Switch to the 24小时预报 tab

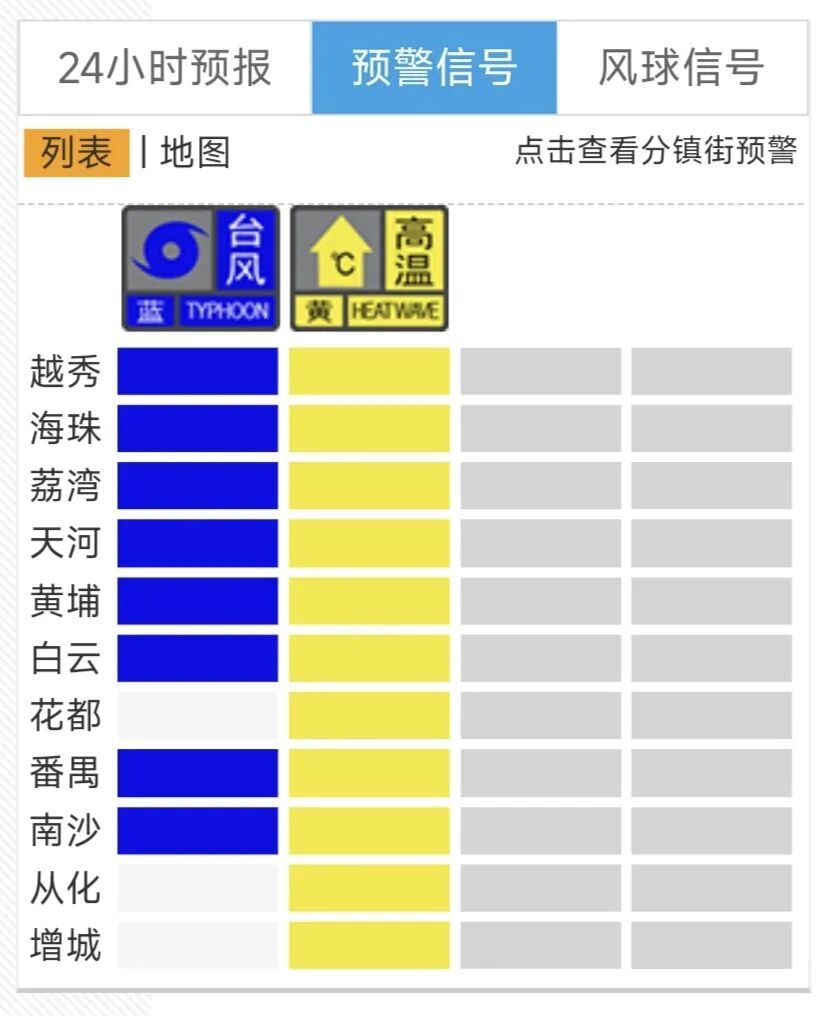point(165,68)
